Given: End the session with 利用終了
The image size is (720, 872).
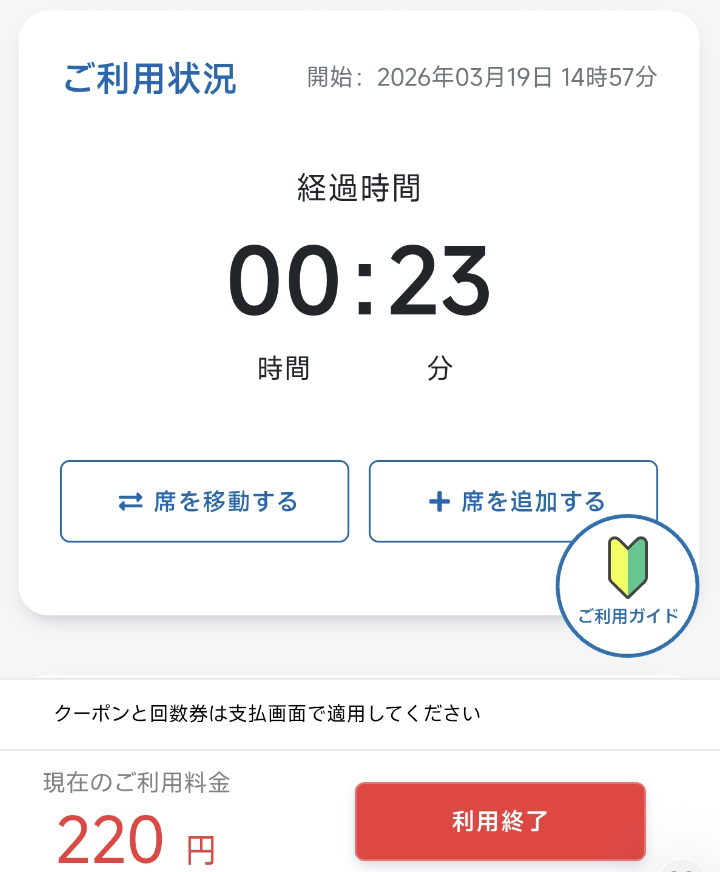Looking at the screenshot, I should point(500,821).
